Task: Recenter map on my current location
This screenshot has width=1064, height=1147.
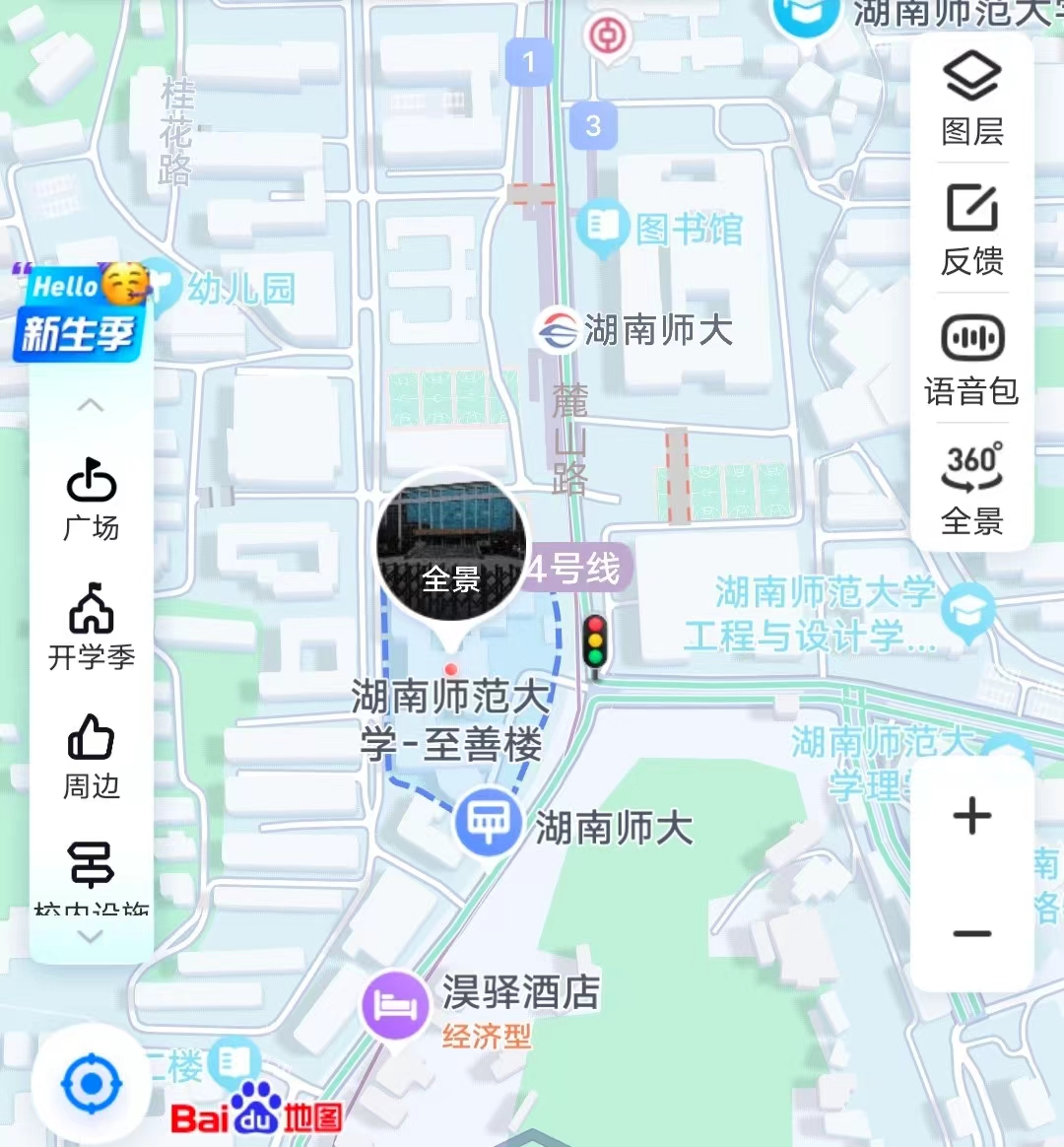Action: 92,1085
